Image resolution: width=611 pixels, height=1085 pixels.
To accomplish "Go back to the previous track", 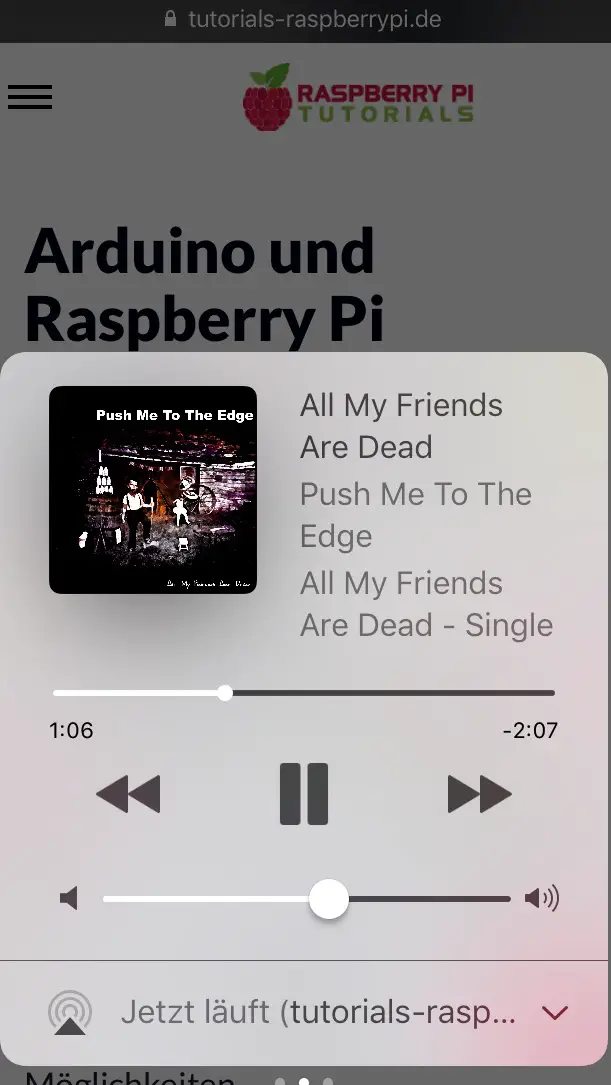I will tap(128, 794).
